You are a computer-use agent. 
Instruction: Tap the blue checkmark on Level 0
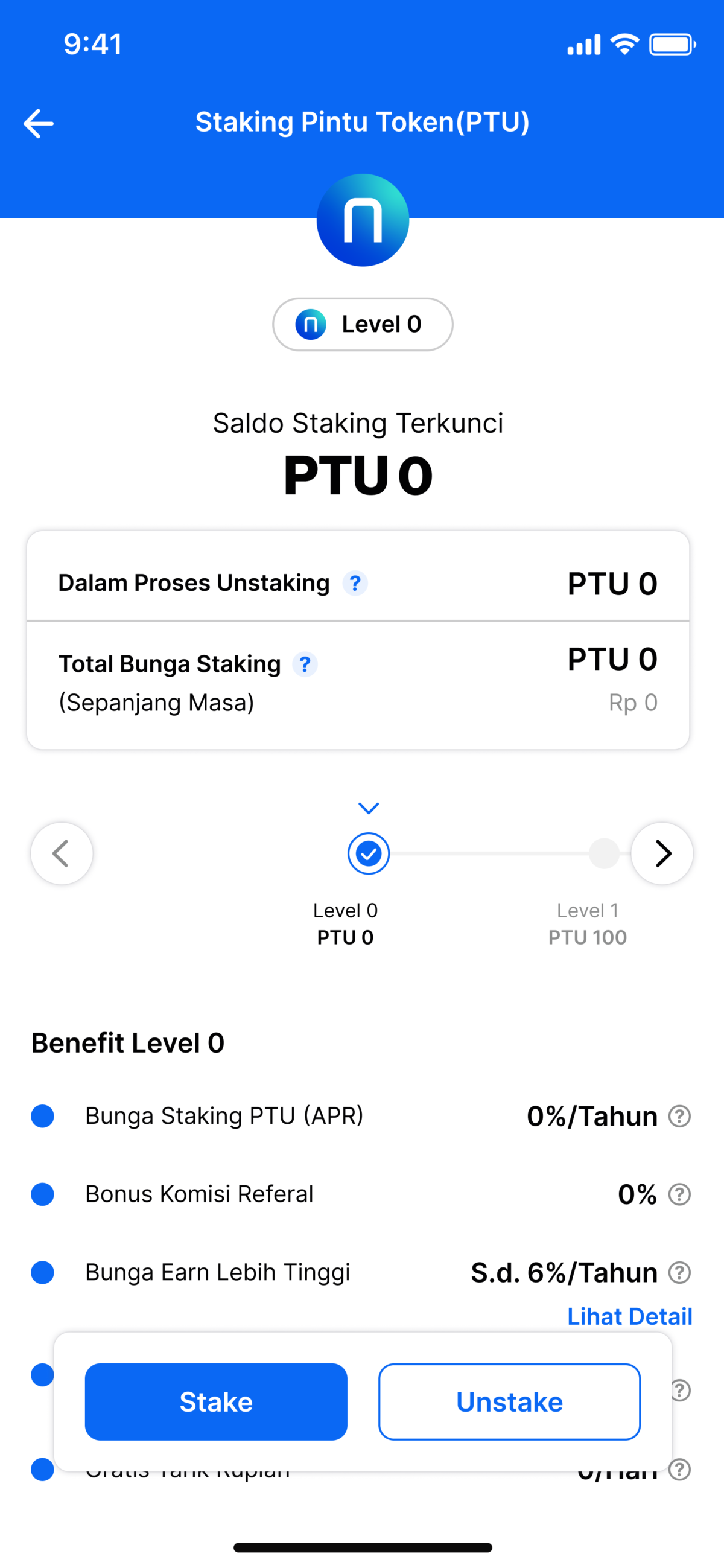point(367,853)
